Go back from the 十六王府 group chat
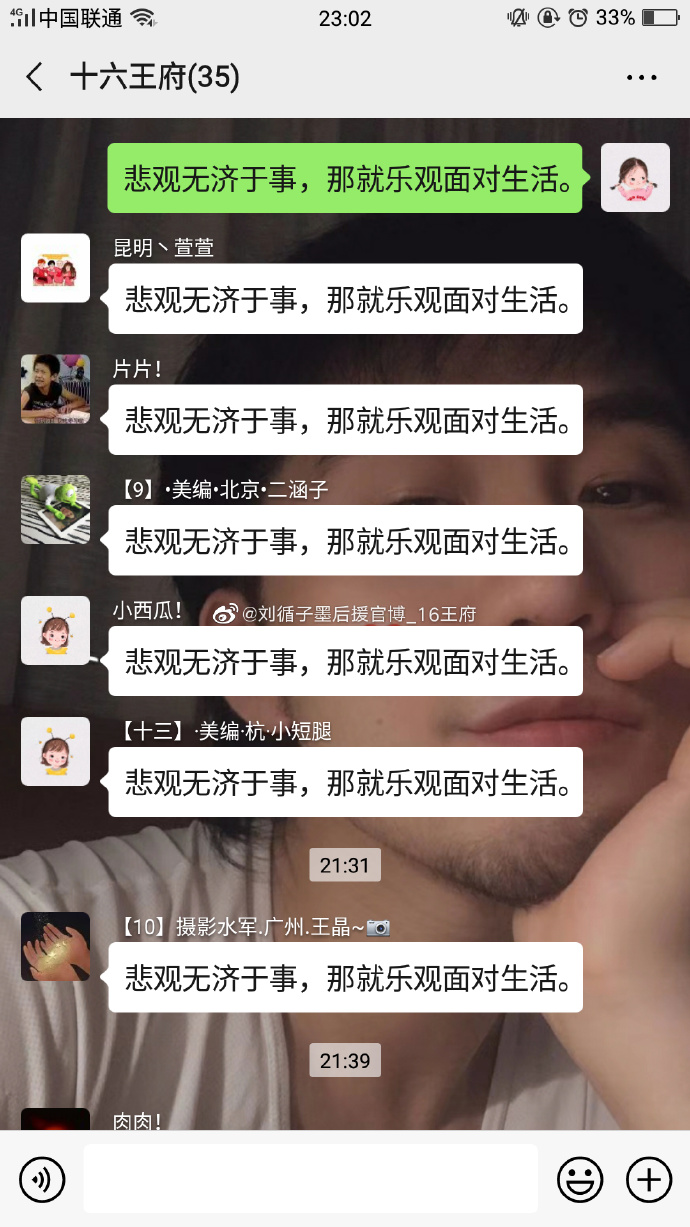Image resolution: width=690 pixels, height=1227 pixels. (35, 77)
